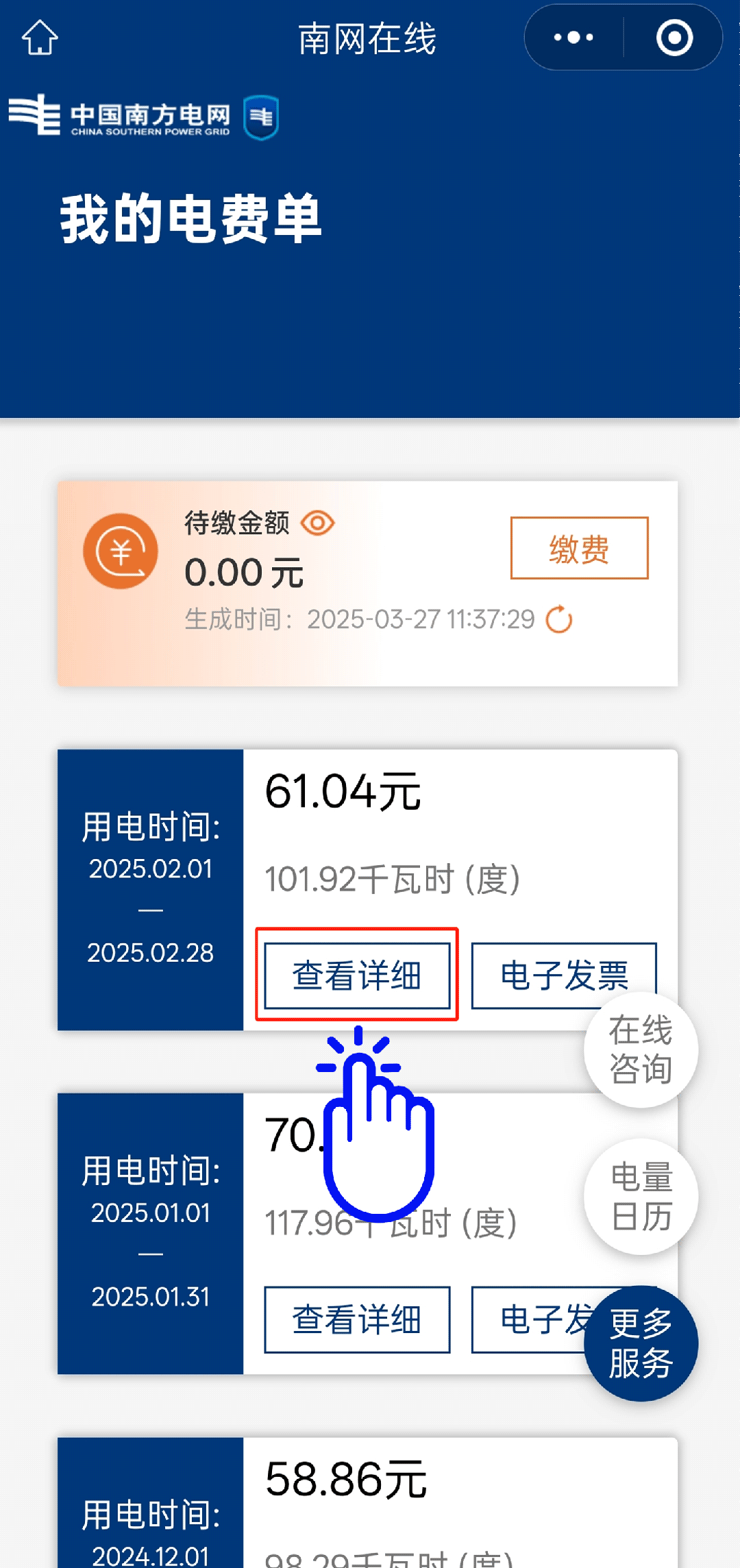Open 电子发票 for the January bill
This screenshot has width=740, height=1568.
tap(529, 1319)
